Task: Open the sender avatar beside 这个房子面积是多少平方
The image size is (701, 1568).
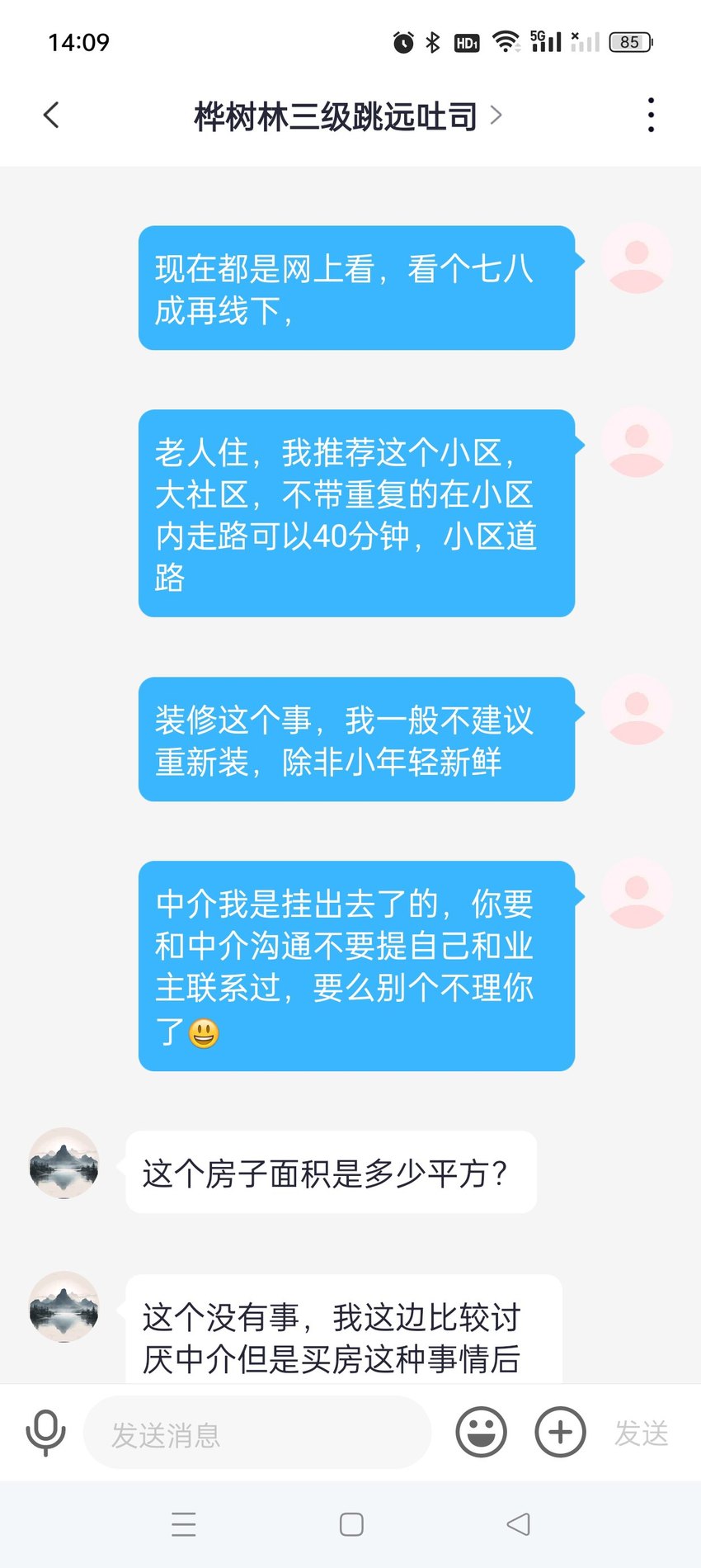Action: point(64,1164)
